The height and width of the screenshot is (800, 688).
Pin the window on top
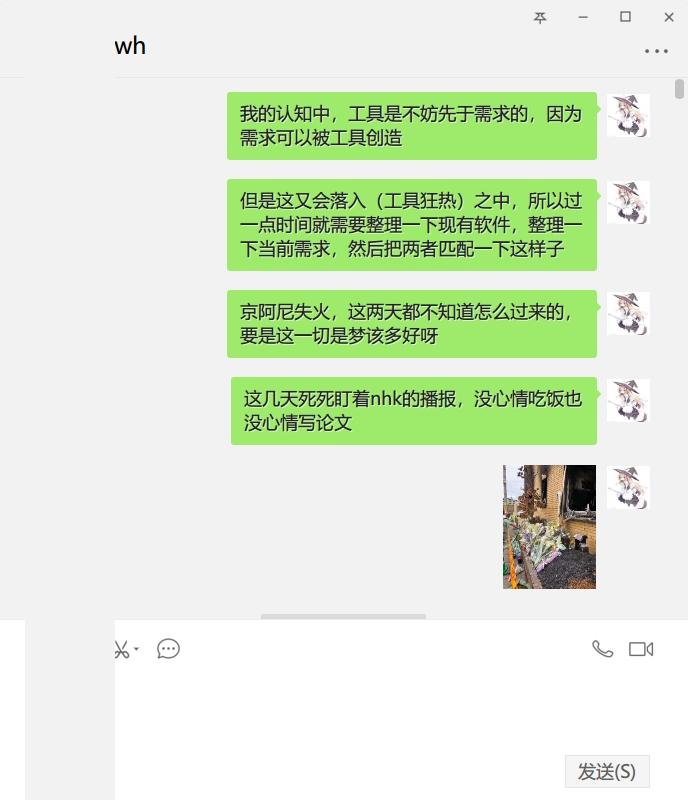click(540, 17)
